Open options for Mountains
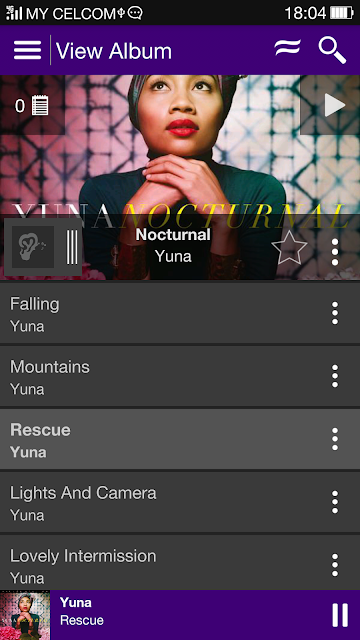Screen dimensions: 360x640 click(x=335, y=376)
